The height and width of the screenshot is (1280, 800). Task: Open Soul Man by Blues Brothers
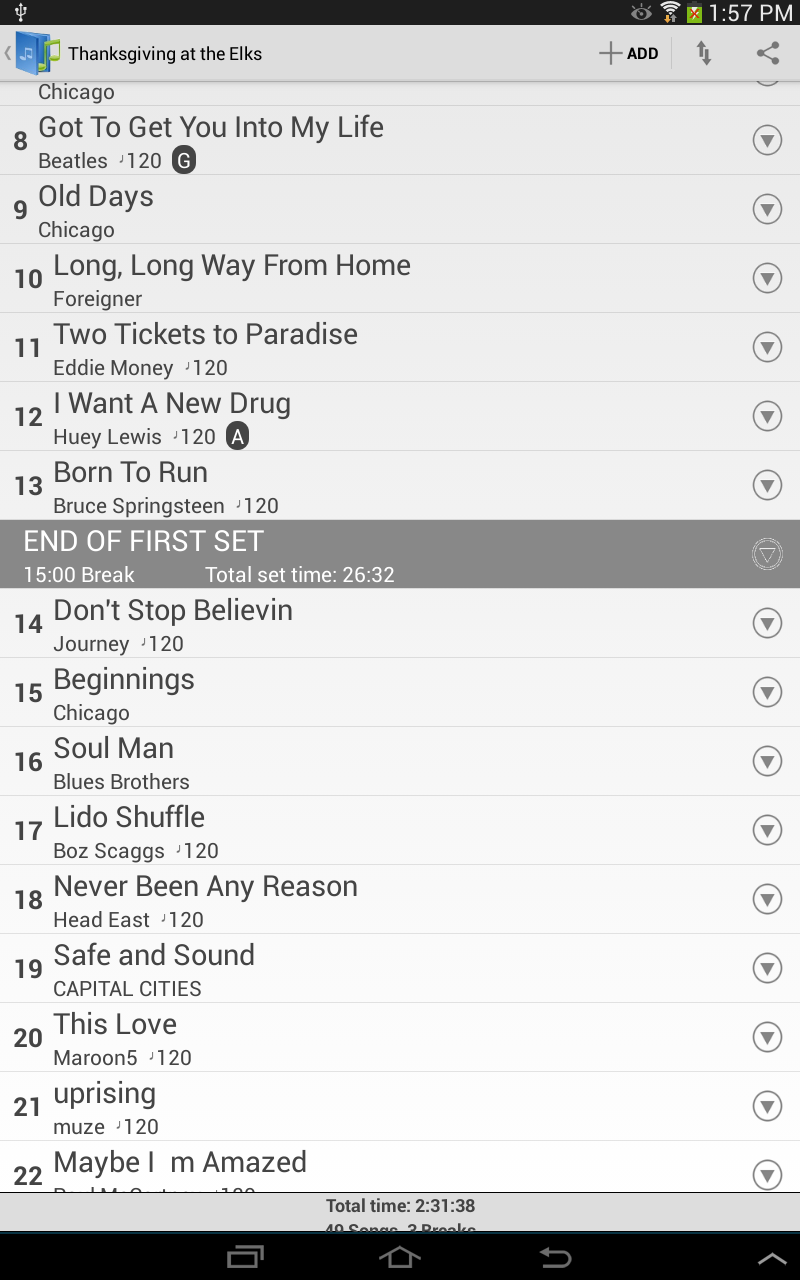[x=300, y=762]
